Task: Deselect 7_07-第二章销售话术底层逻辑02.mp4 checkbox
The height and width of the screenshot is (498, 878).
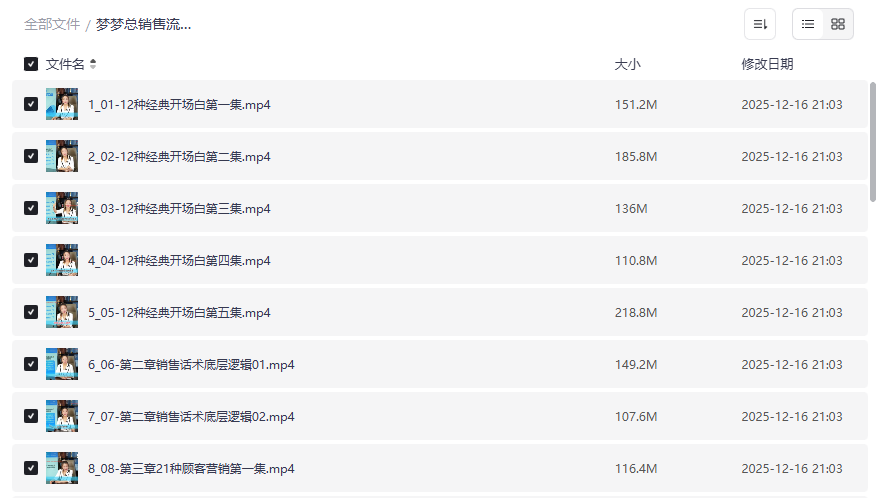Action: click(31, 416)
